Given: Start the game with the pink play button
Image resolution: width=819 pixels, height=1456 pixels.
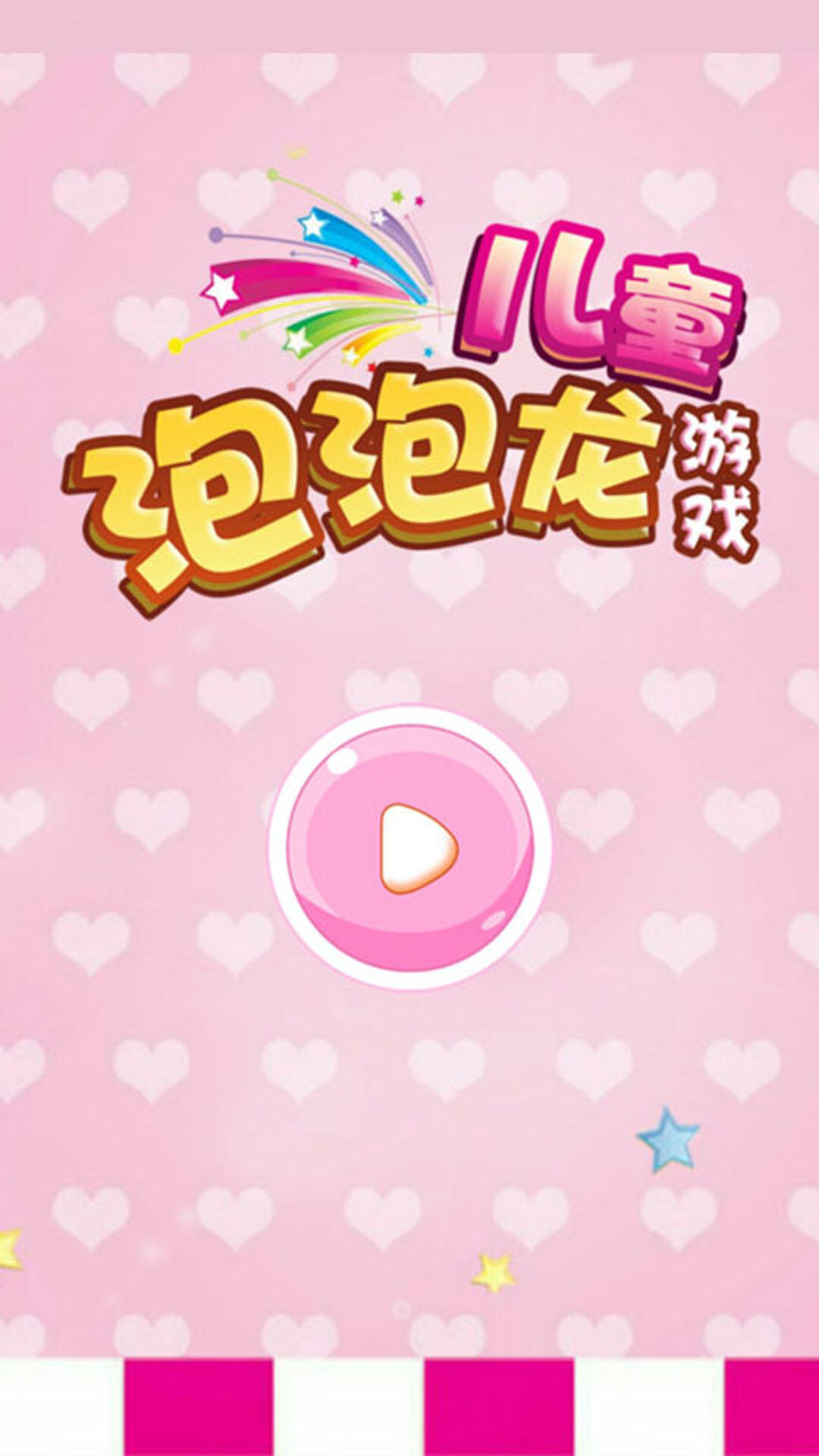Looking at the screenshot, I should coord(409,847).
